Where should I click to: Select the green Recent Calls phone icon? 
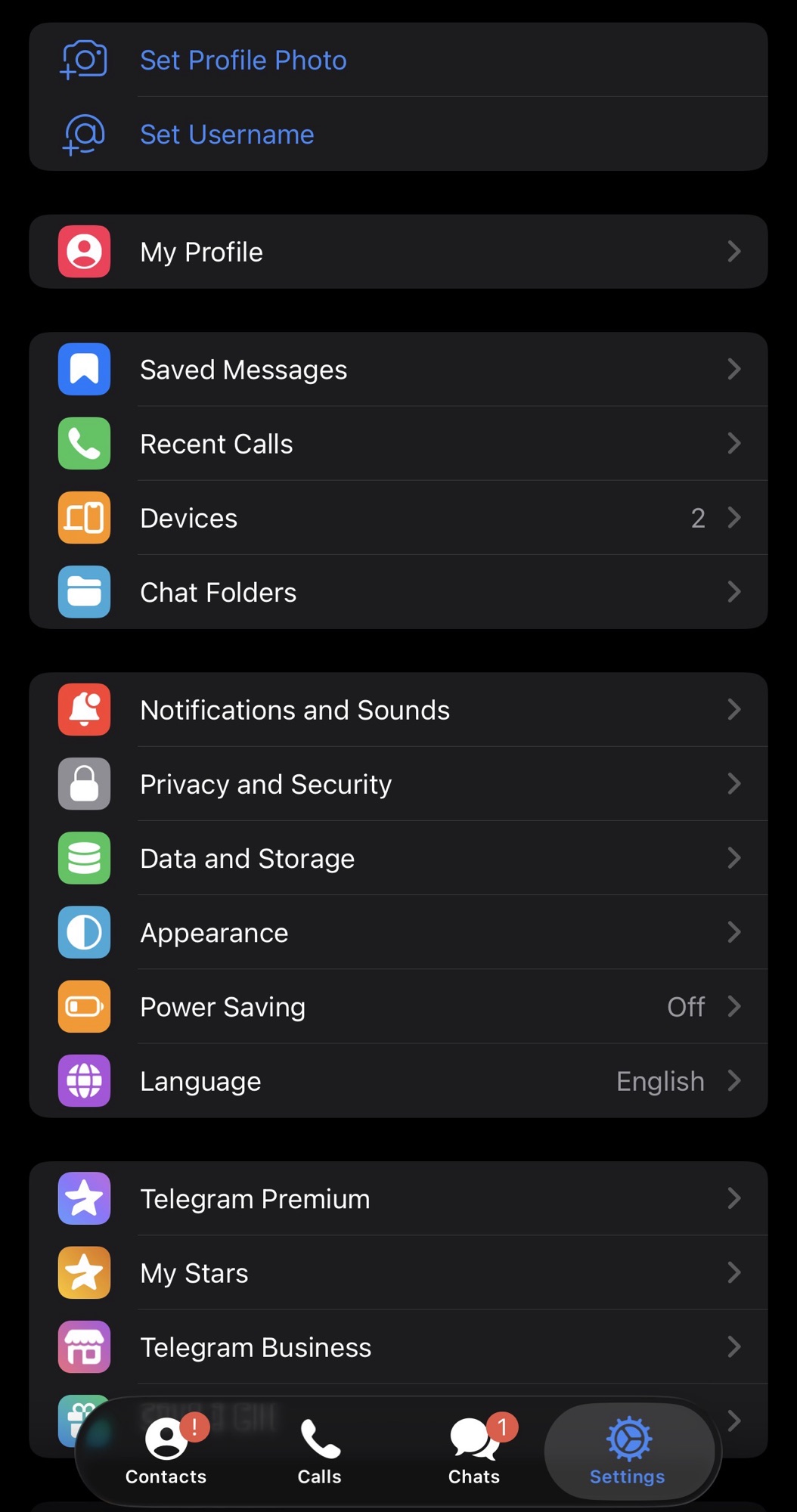click(x=84, y=444)
